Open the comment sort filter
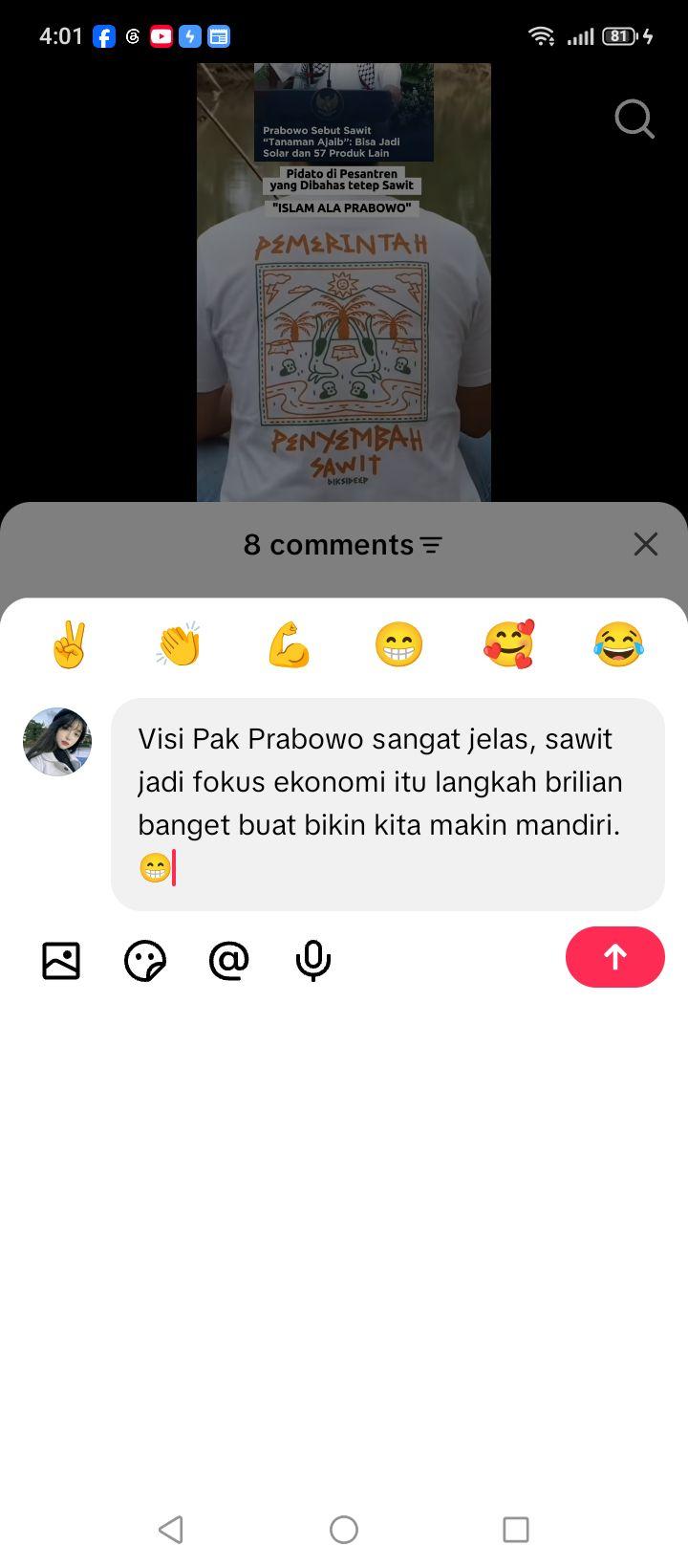The height and width of the screenshot is (1568, 688). pos(432,545)
